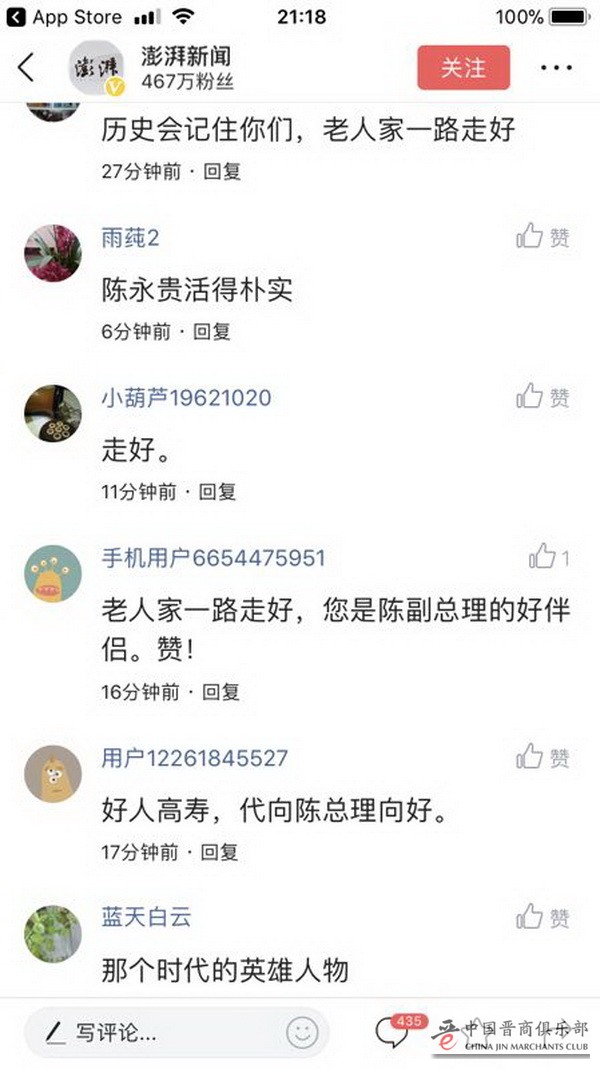View all 435 comments

pos(393,1032)
